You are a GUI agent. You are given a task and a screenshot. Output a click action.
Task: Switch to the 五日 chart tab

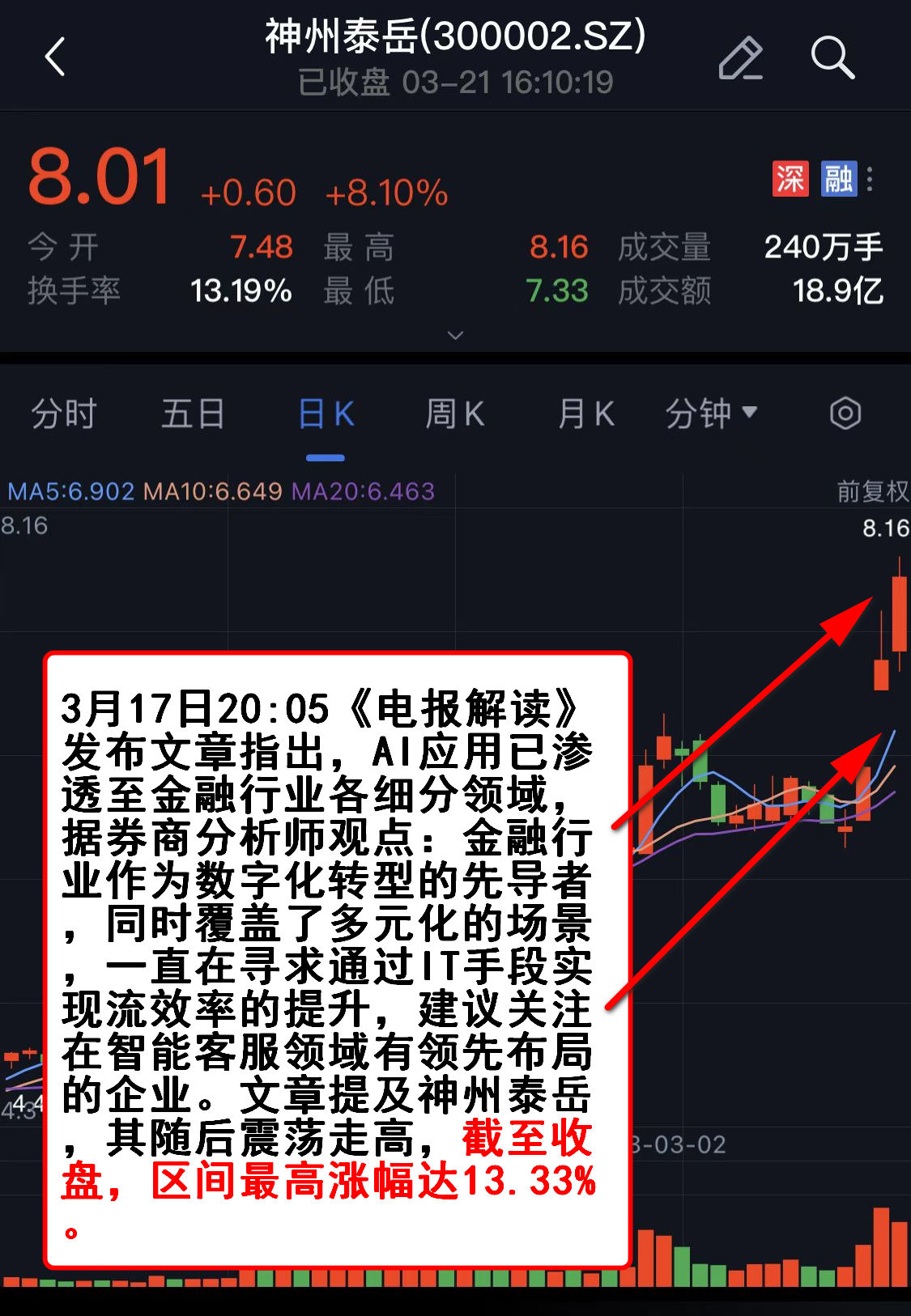[193, 414]
